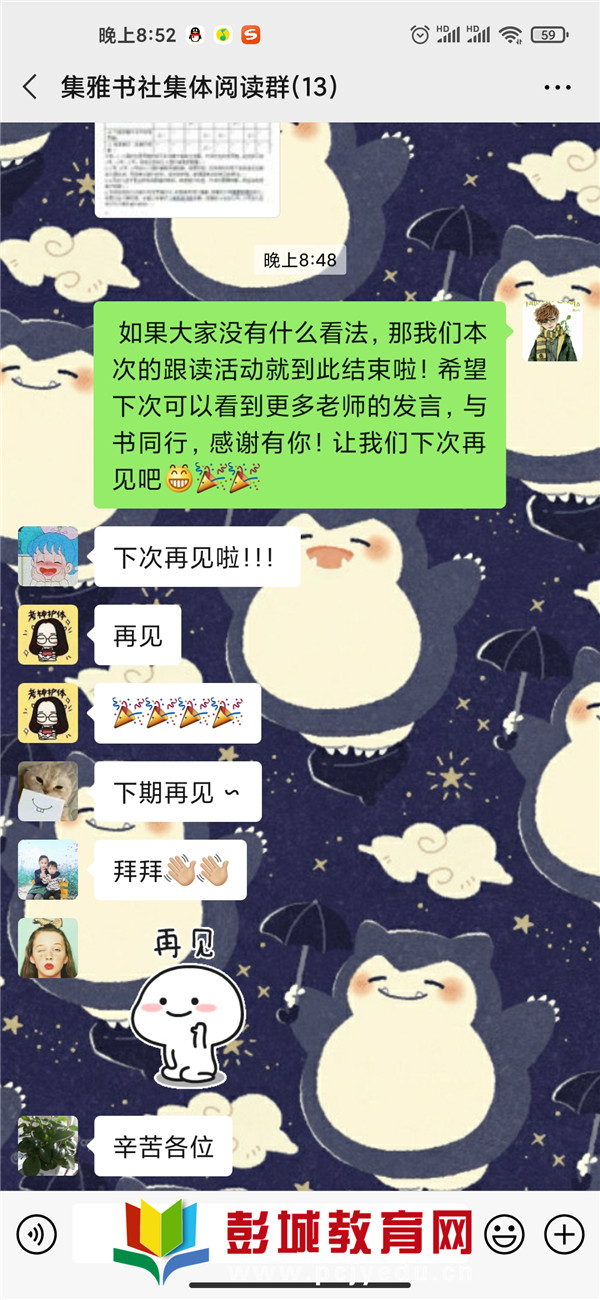Open avatar beside "下期再见" message
The image size is (600, 1300).
click(x=48, y=791)
